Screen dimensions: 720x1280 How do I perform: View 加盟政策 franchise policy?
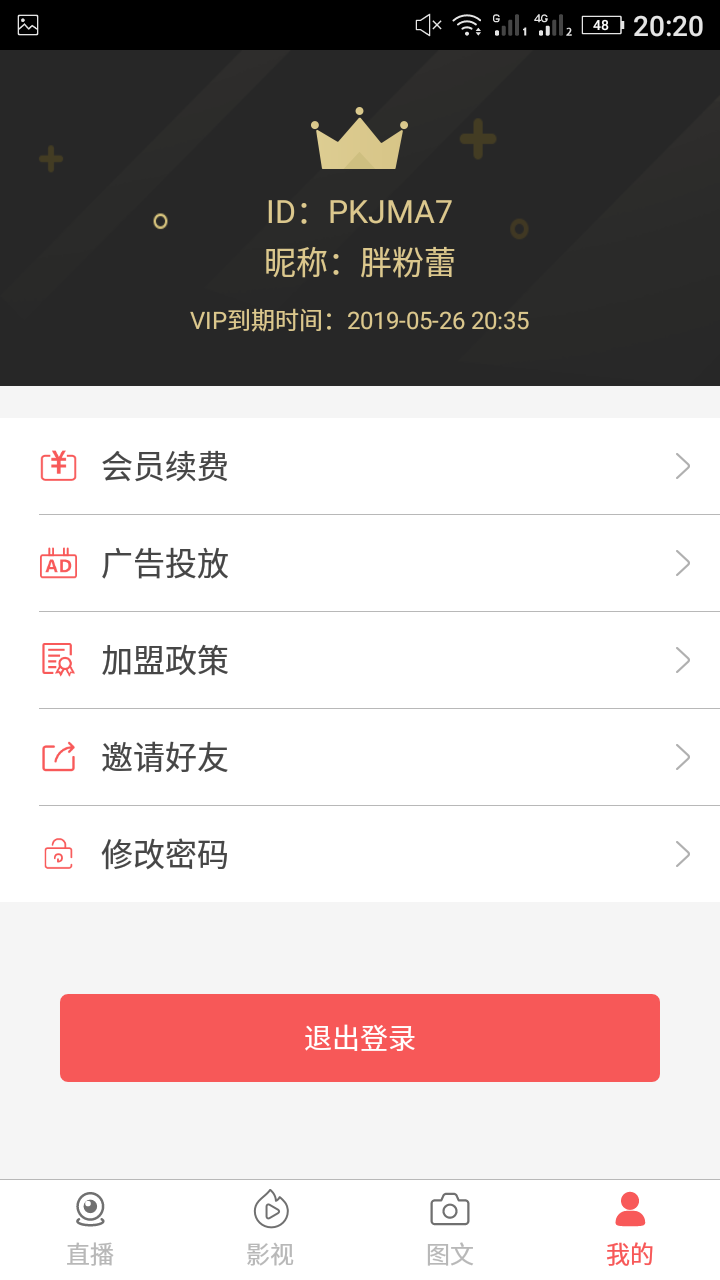[360, 660]
